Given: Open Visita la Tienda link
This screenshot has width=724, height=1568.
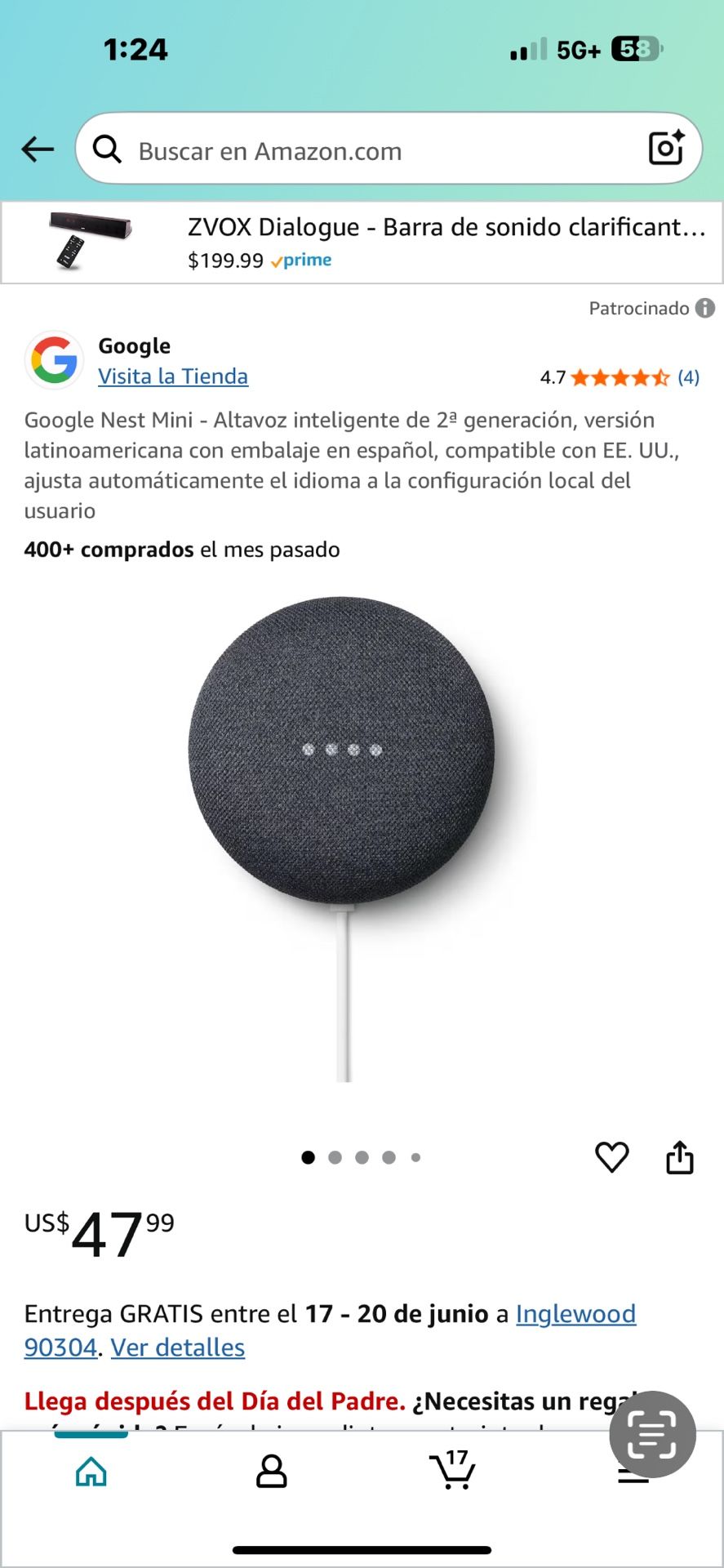Looking at the screenshot, I should 173,376.
